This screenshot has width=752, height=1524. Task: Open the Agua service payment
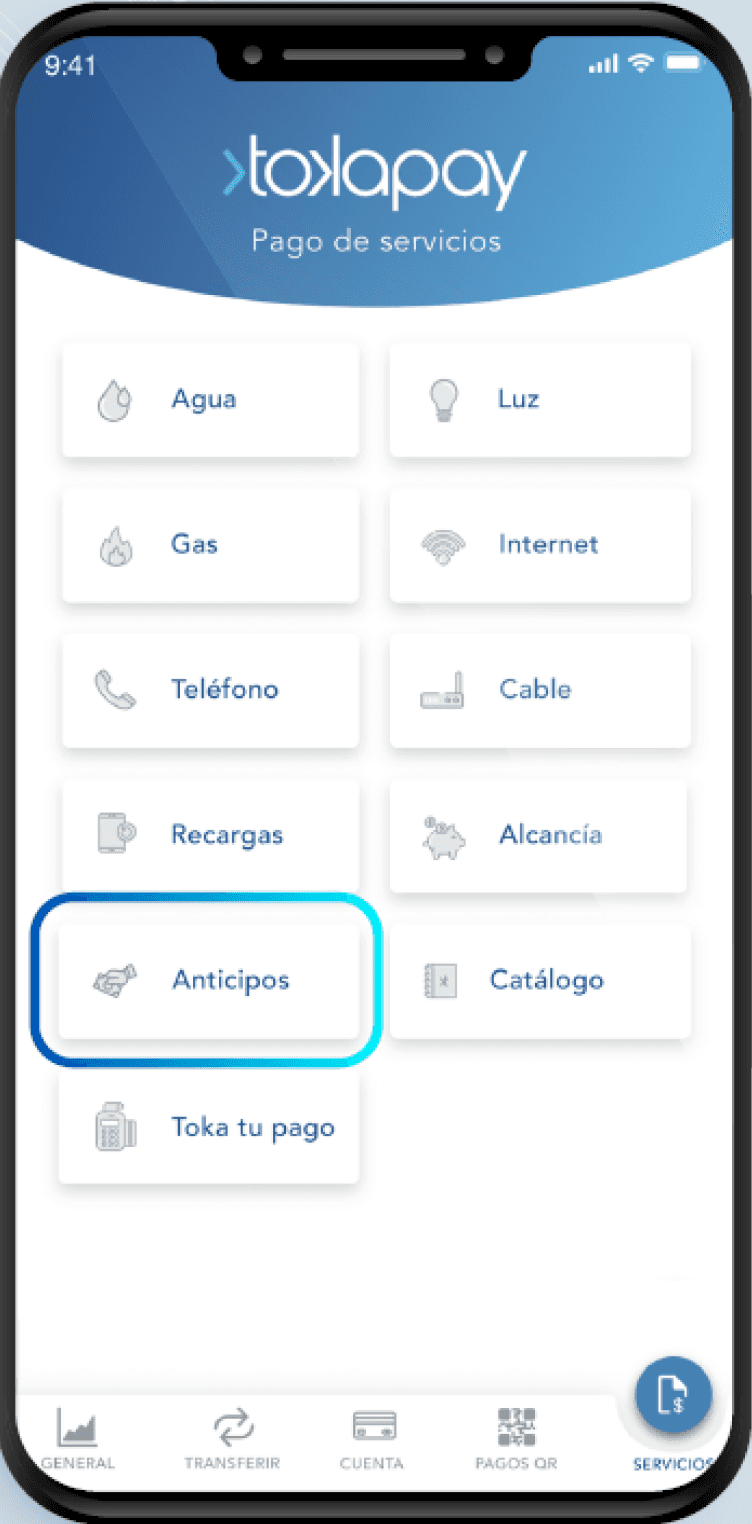210,400
